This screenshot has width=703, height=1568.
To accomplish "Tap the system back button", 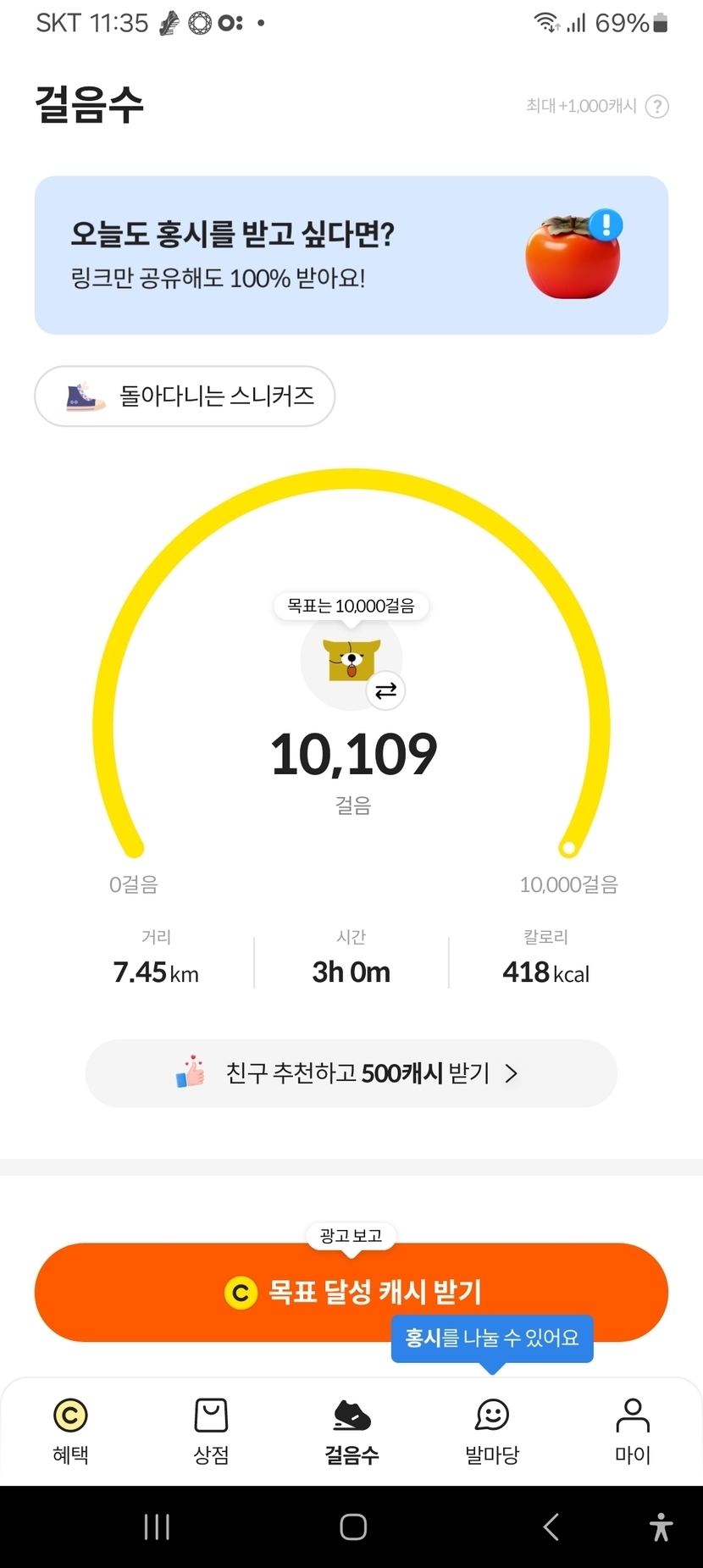I will pos(551,1526).
